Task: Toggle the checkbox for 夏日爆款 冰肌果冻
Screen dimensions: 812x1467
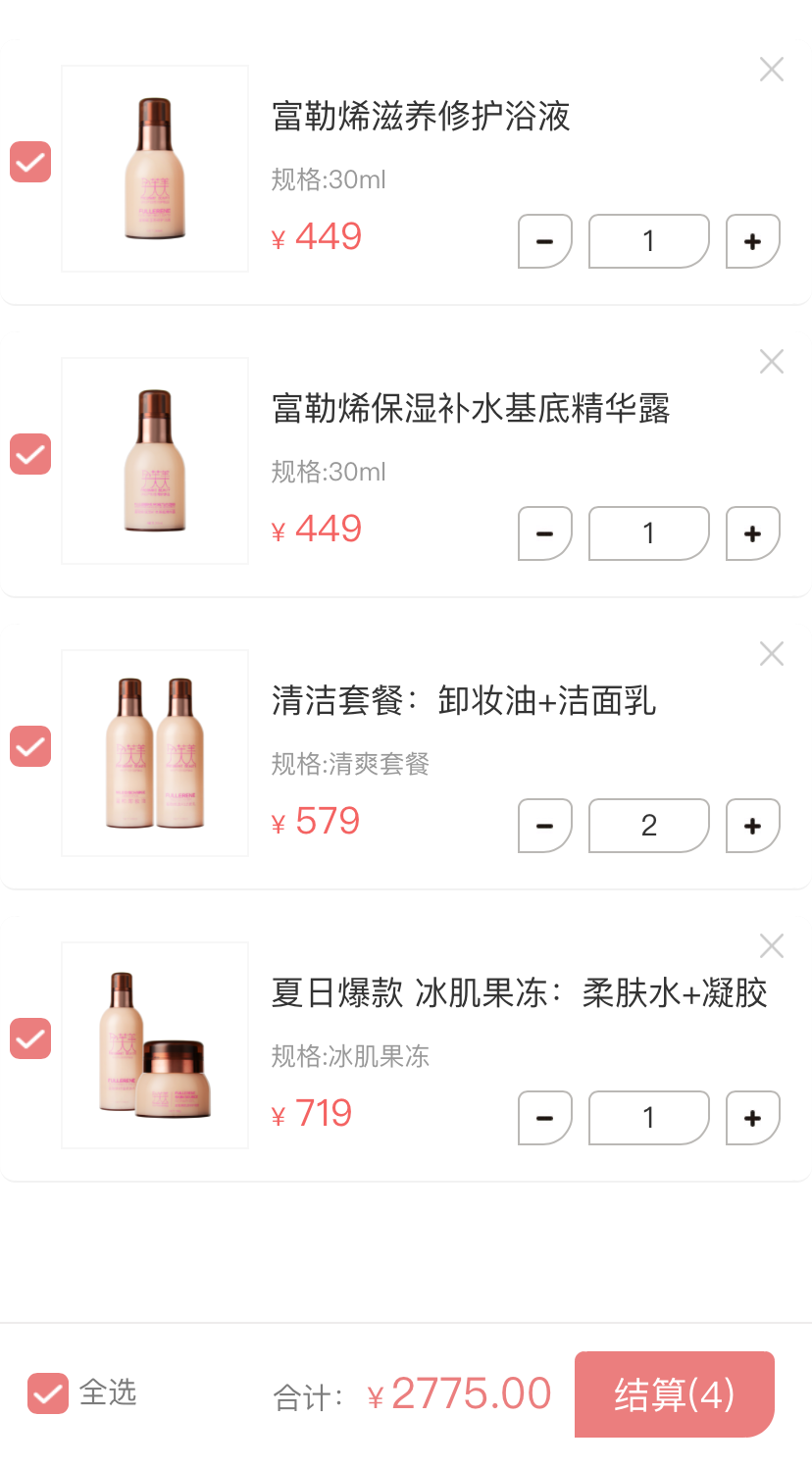Action: pos(30,1038)
